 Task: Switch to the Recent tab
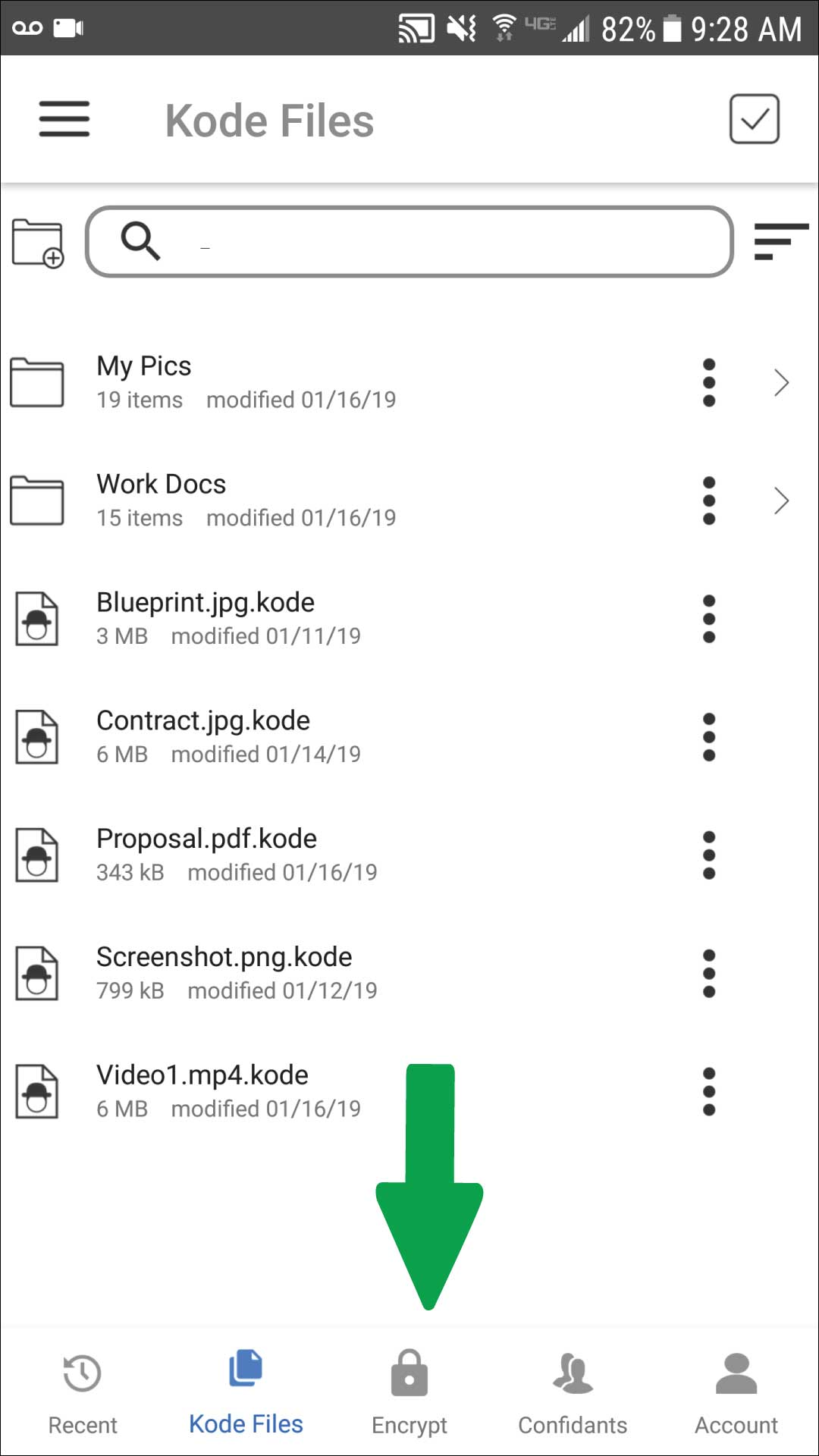(x=83, y=1392)
